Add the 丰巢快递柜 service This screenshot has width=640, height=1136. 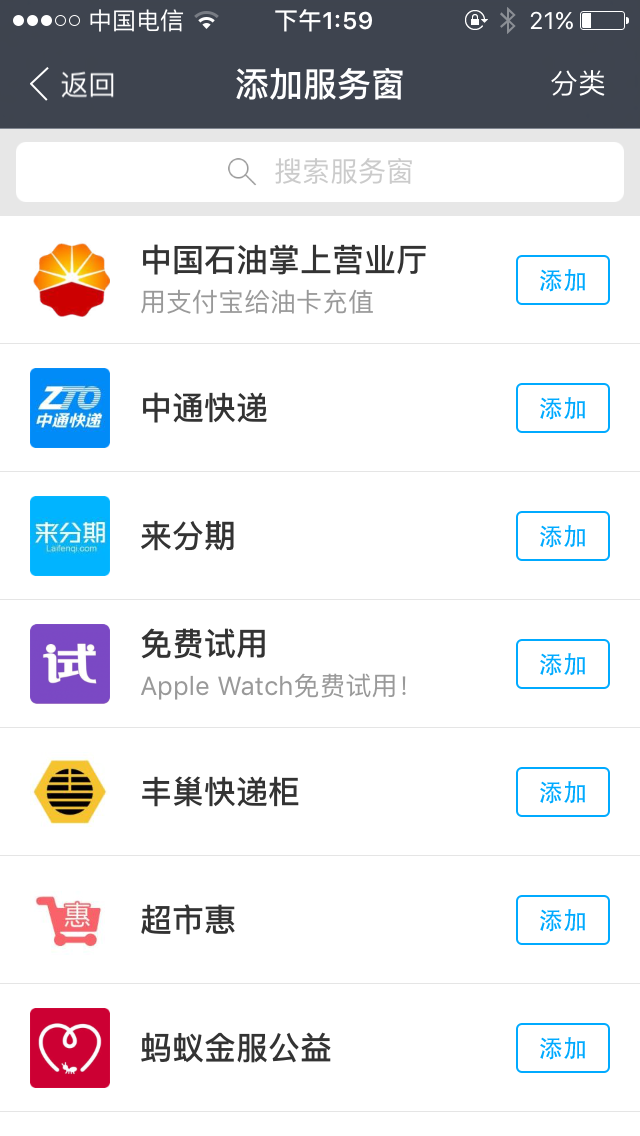pos(562,792)
